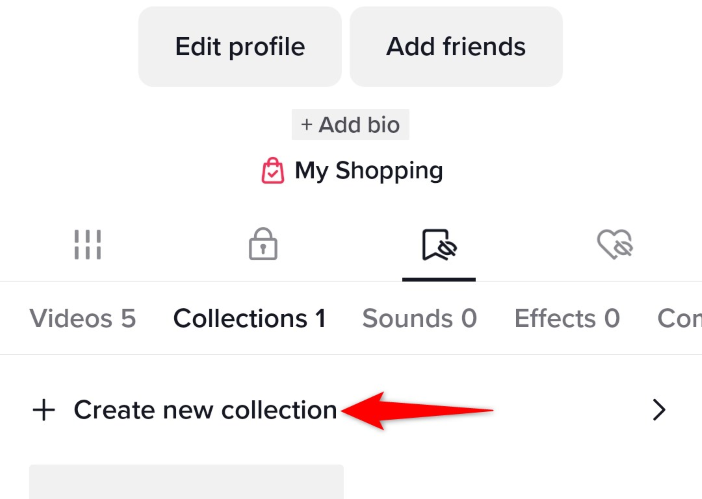Image resolution: width=702 pixels, height=499 pixels.
Task: Tap the Add friends button
Action: point(456,47)
